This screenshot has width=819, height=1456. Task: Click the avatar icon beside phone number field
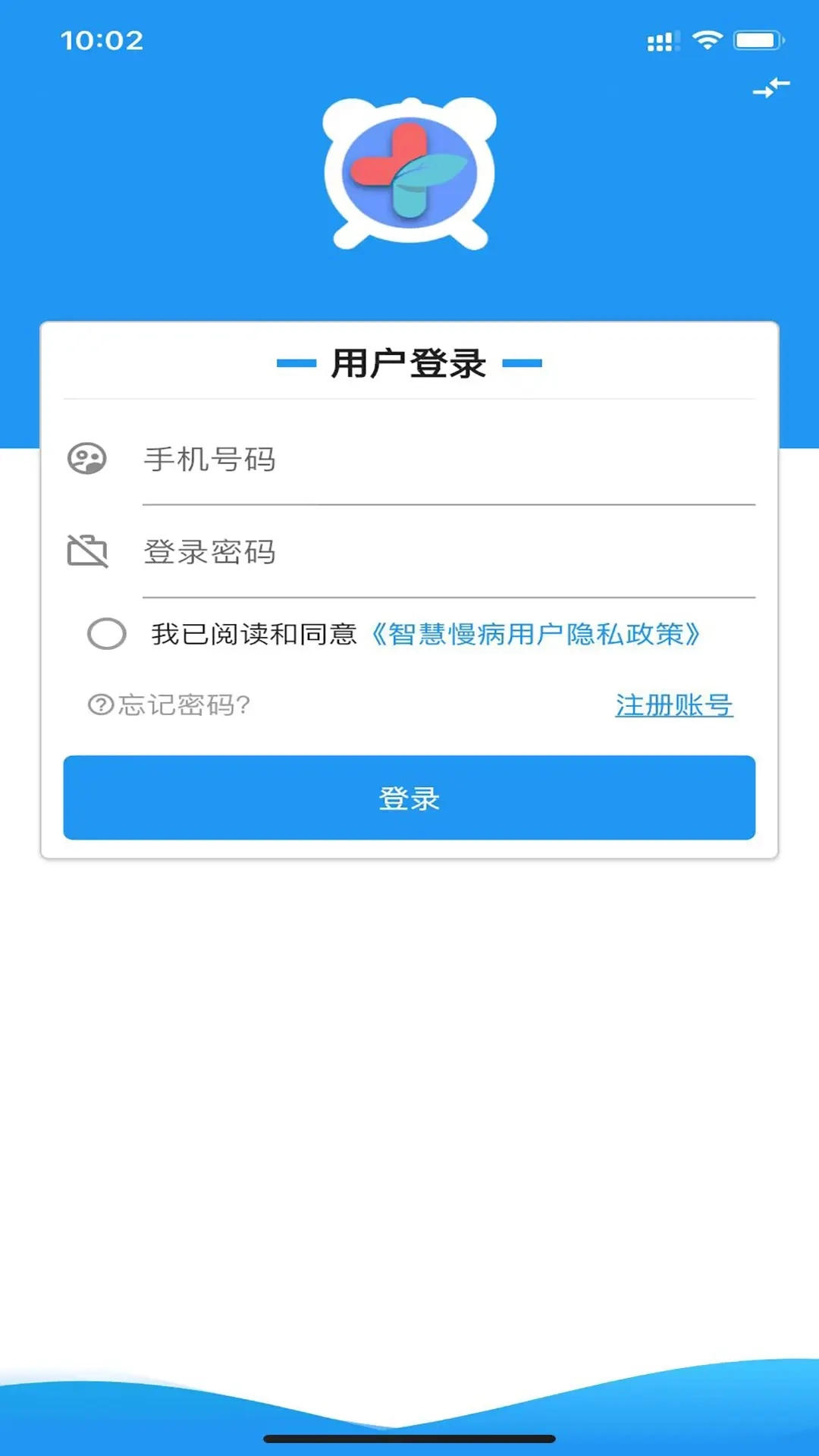[87, 459]
